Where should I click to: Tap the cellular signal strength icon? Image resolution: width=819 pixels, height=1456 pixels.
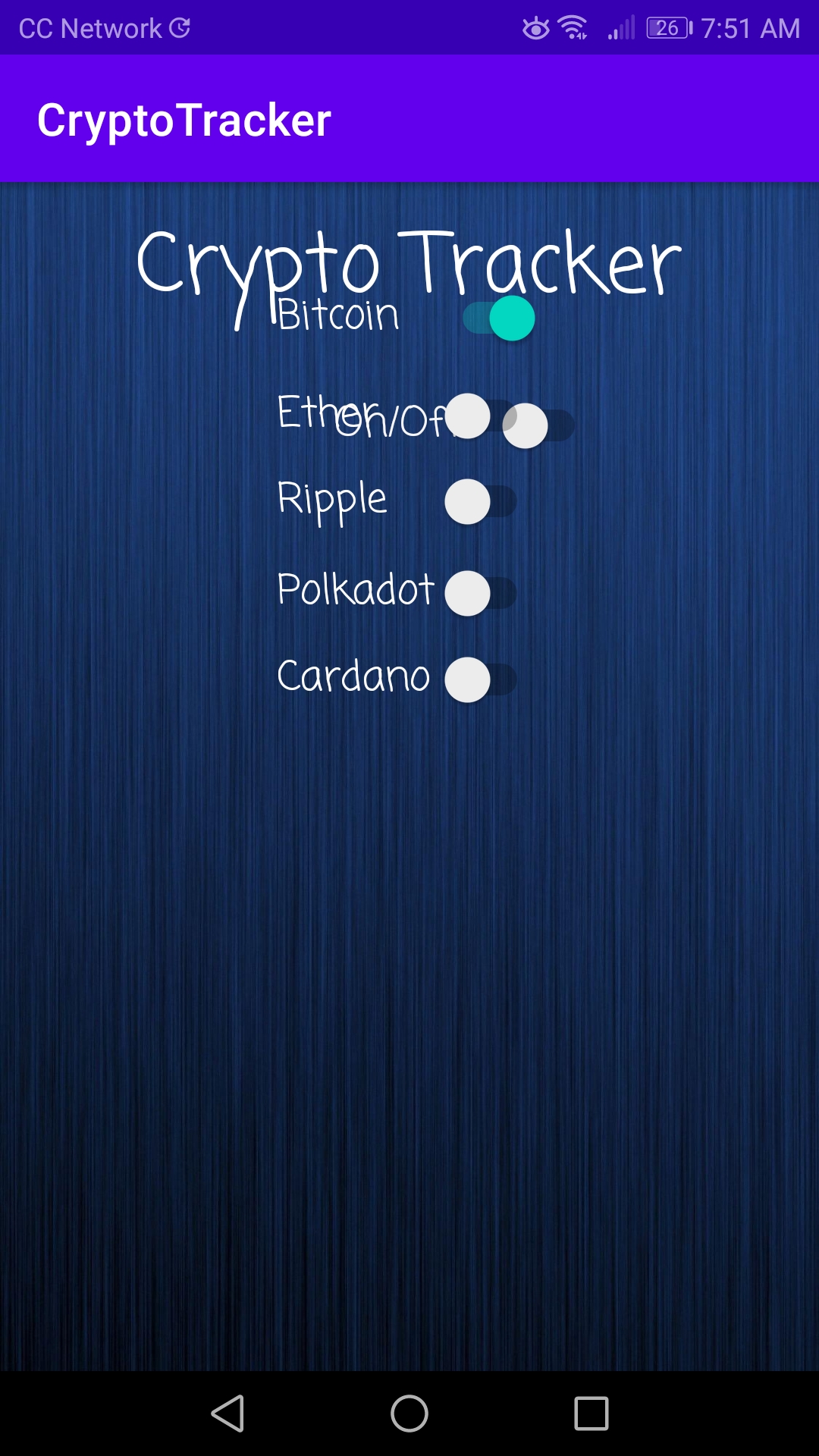[620, 27]
